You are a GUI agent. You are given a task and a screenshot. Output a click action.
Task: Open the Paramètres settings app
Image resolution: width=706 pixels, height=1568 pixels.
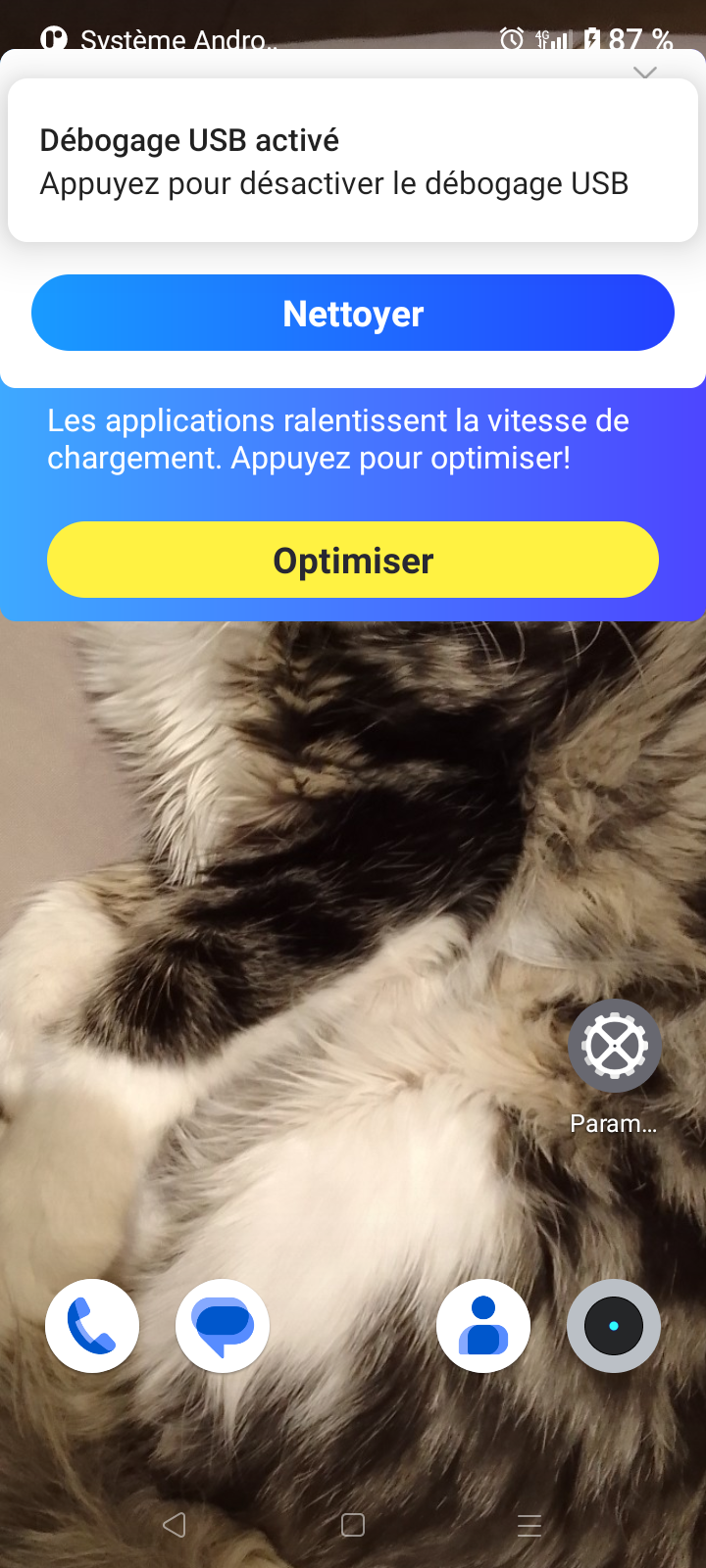pyautogui.click(x=615, y=1066)
